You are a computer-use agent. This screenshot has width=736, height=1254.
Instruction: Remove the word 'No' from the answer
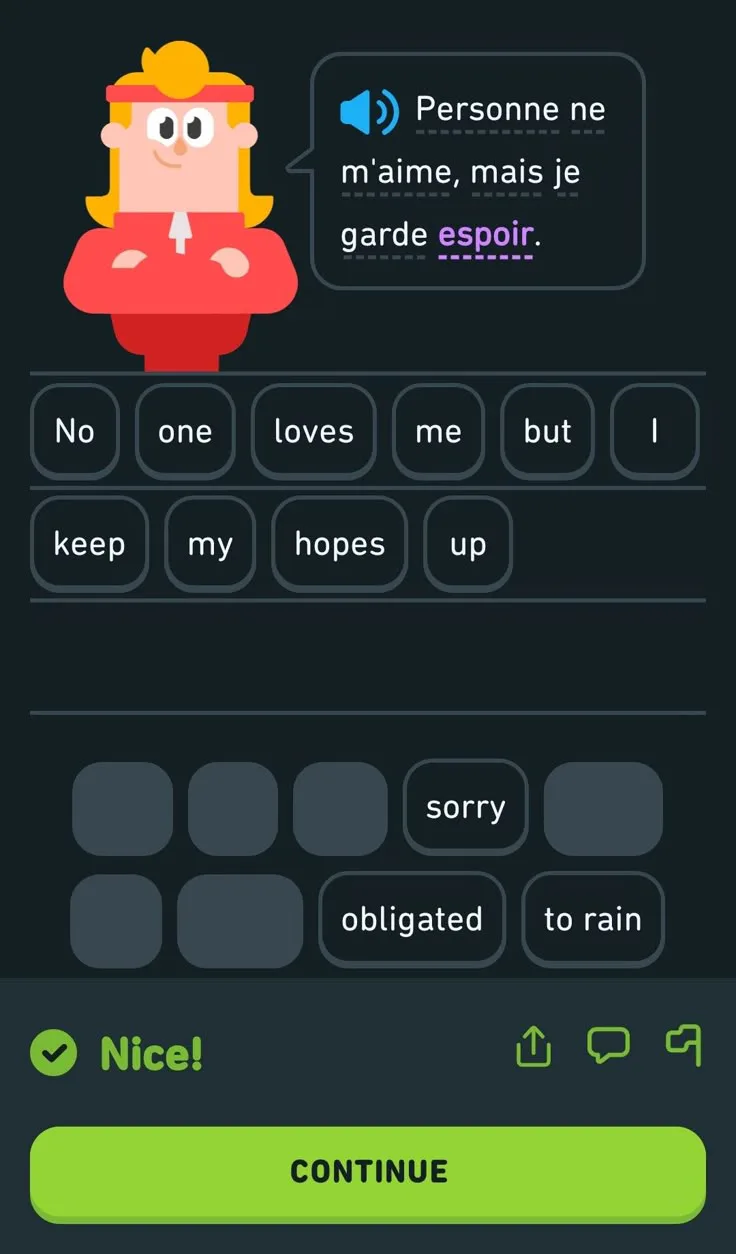pos(75,431)
